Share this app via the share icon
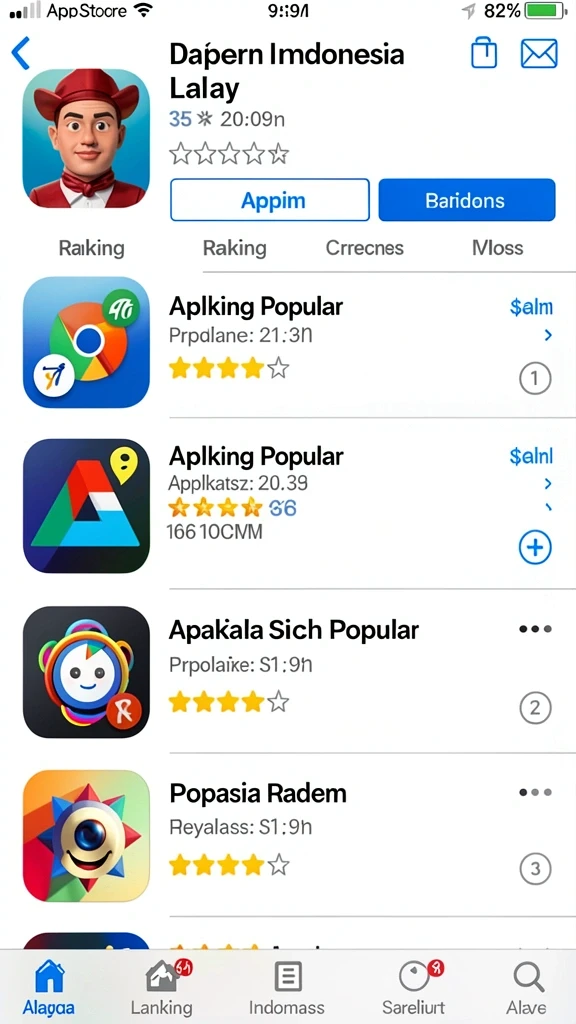This screenshot has width=576, height=1024. point(484,53)
